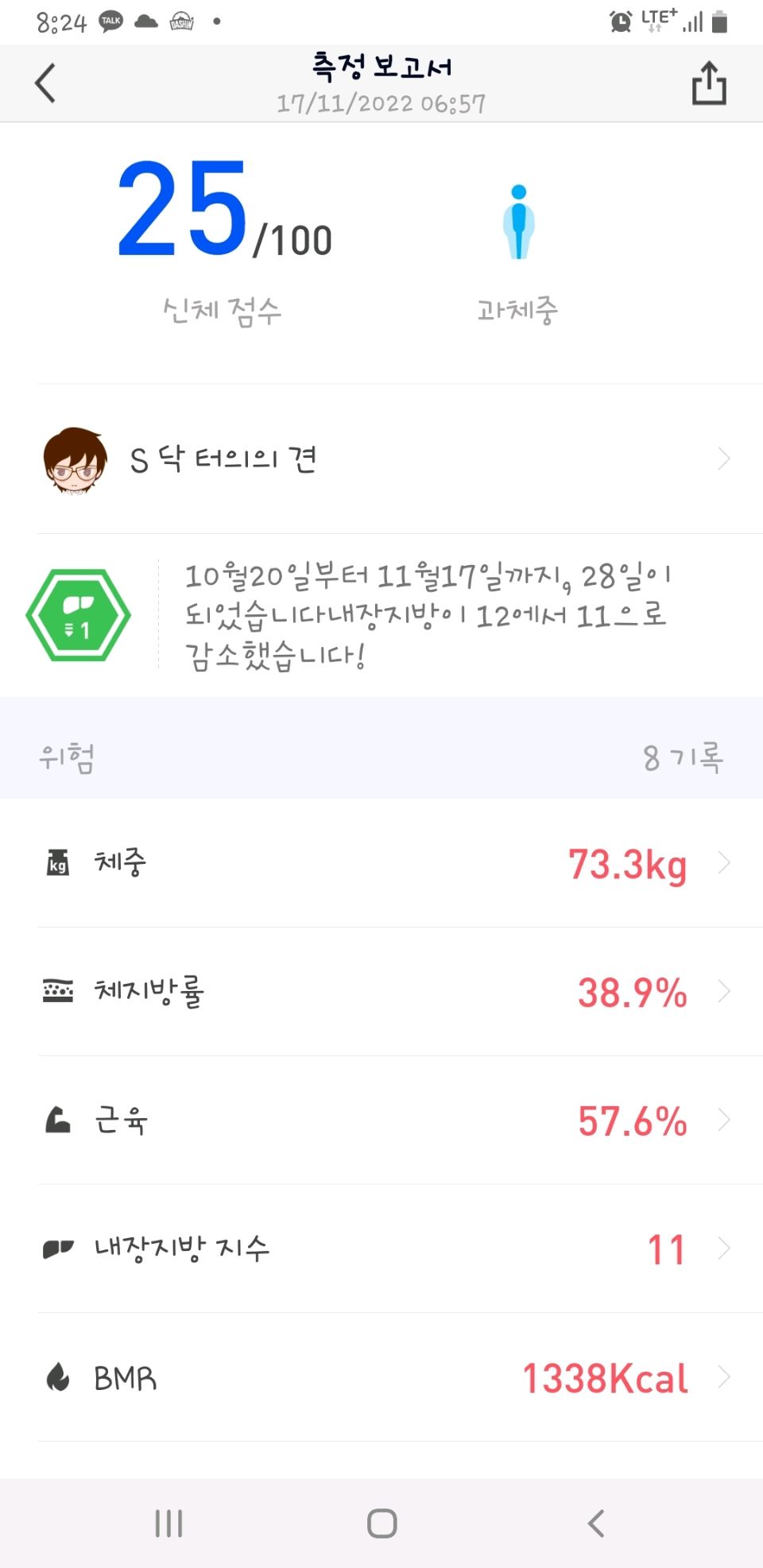
Task: View 내장지방 지수 details
Action: pyautogui.click(x=381, y=1249)
